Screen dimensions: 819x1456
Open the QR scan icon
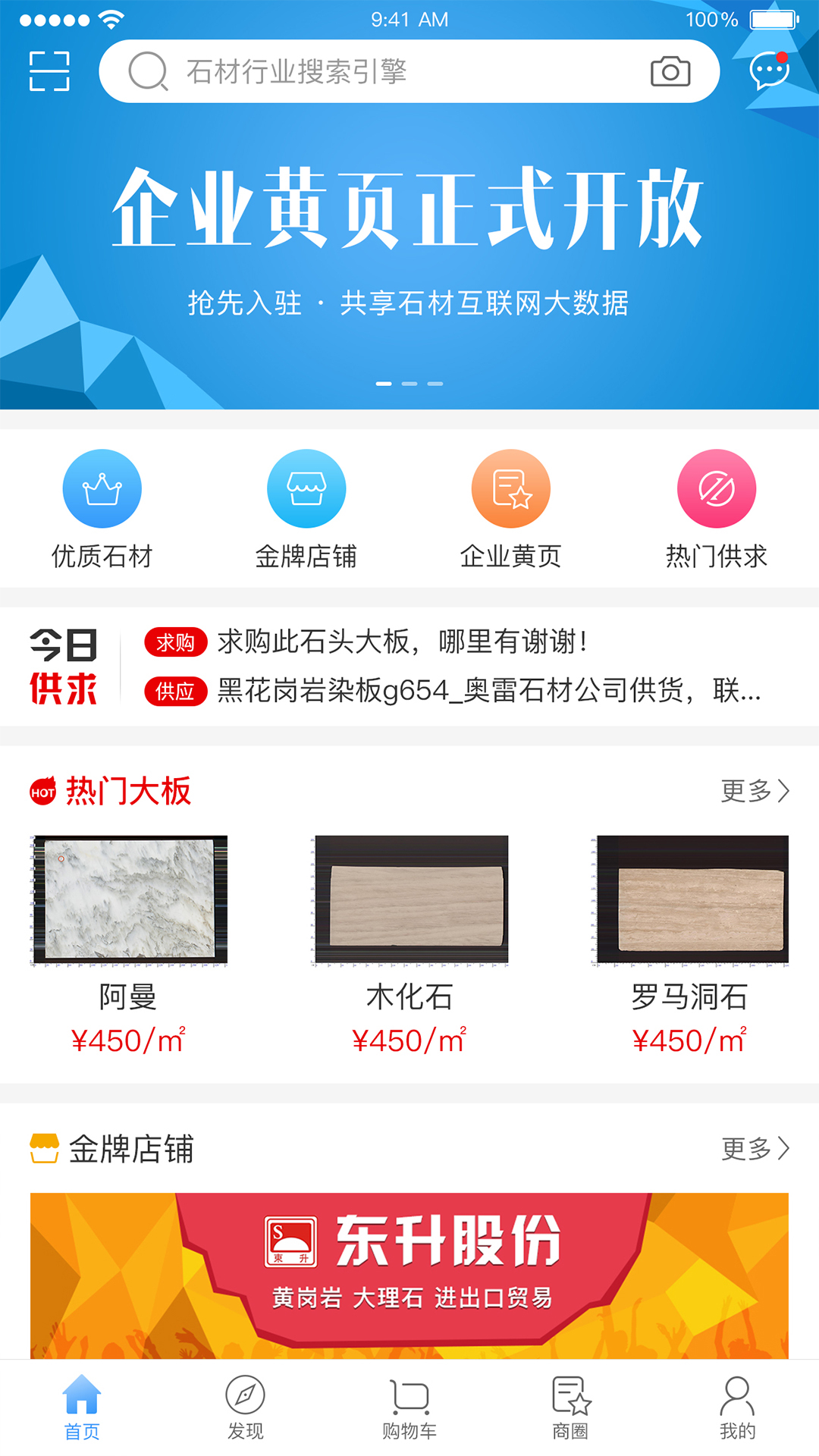click(49, 71)
